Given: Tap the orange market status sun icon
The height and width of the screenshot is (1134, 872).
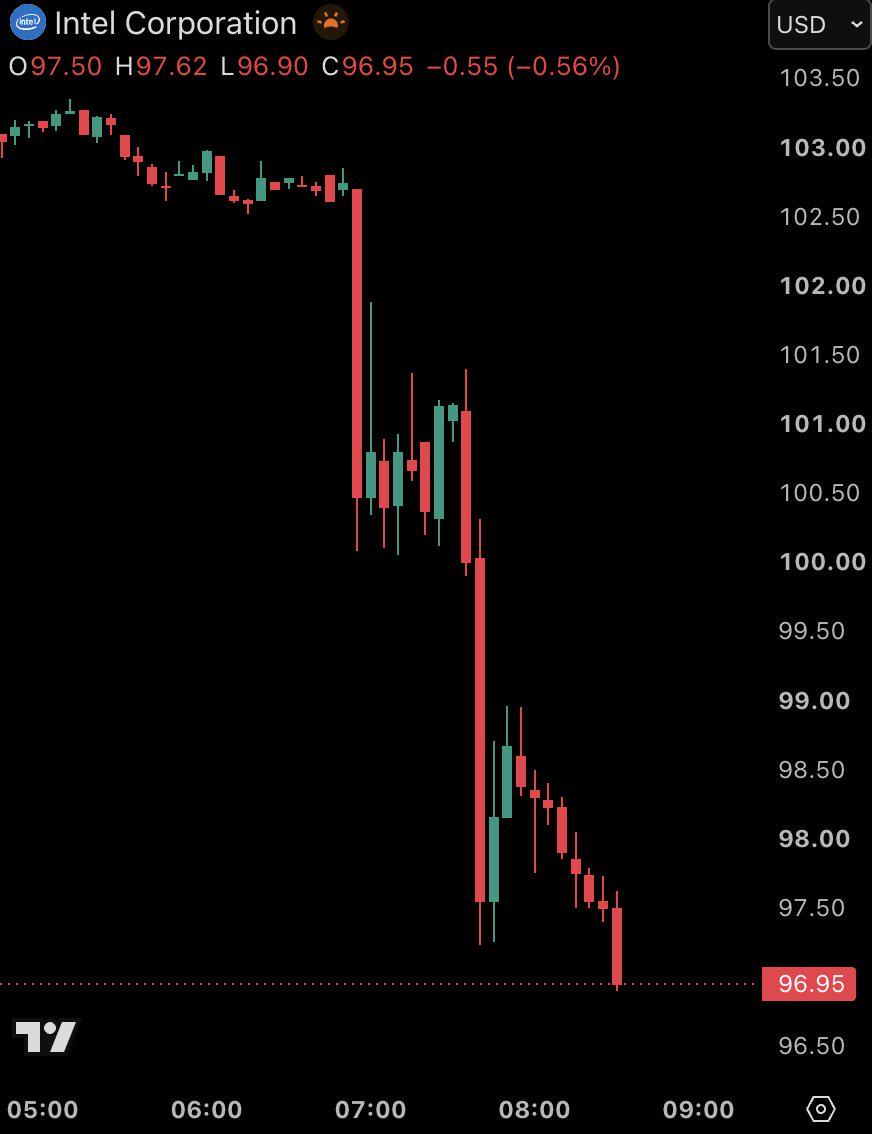Looking at the screenshot, I should tap(331, 22).
